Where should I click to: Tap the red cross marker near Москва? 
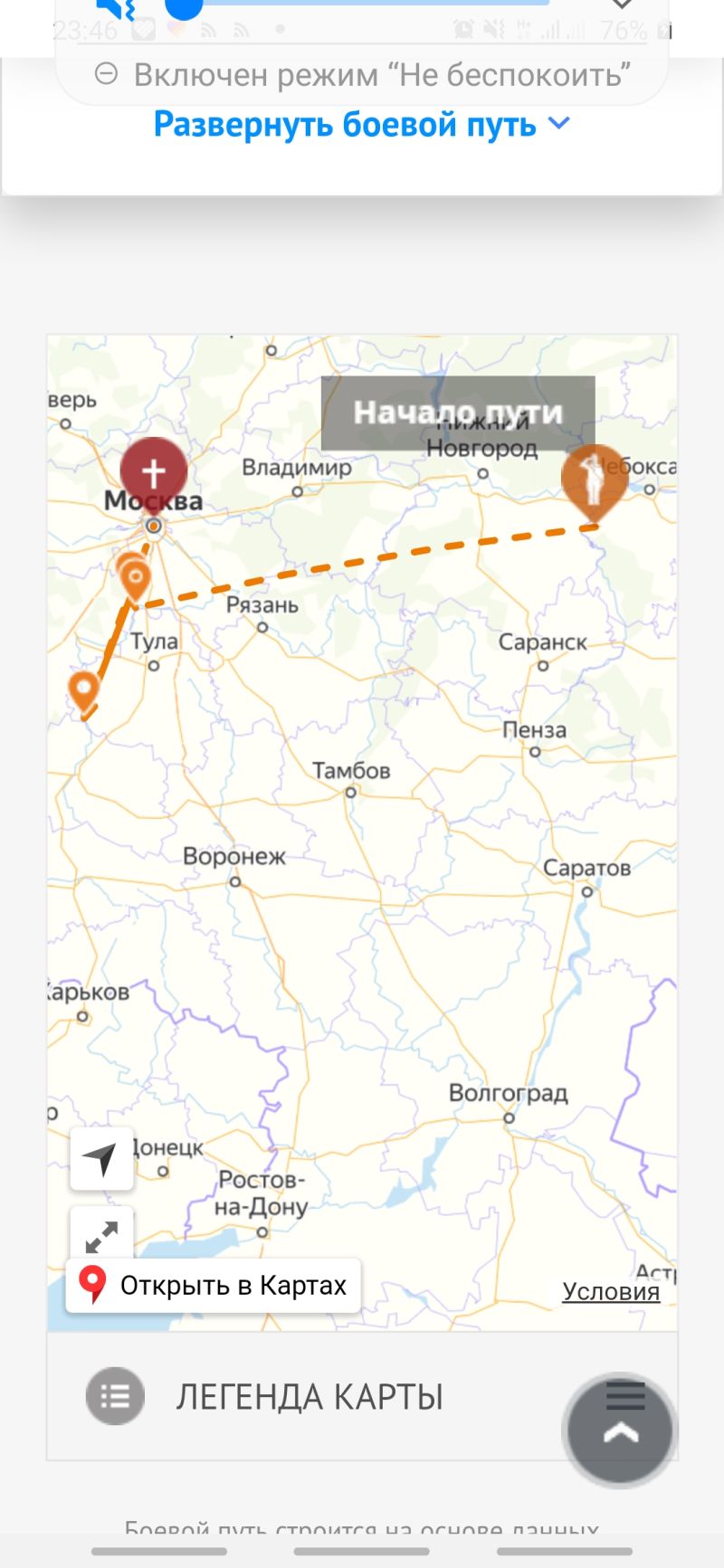[x=154, y=474]
